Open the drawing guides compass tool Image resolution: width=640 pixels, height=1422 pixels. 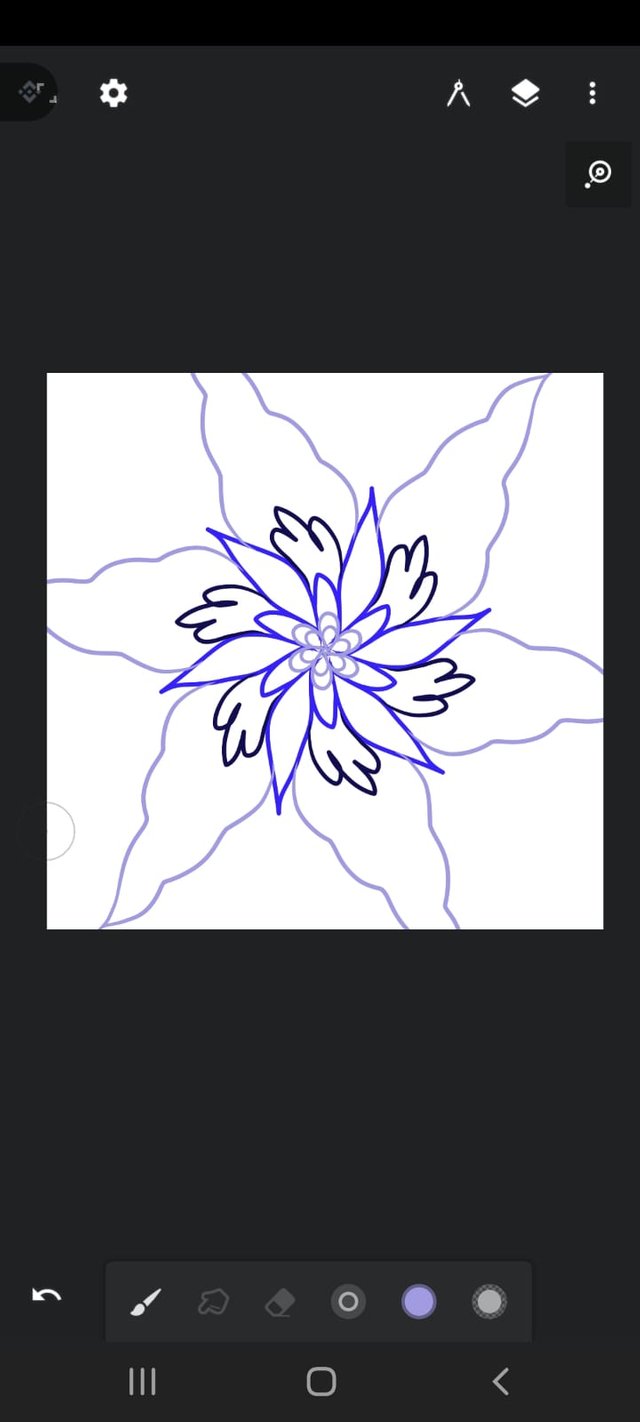(458, 94)
